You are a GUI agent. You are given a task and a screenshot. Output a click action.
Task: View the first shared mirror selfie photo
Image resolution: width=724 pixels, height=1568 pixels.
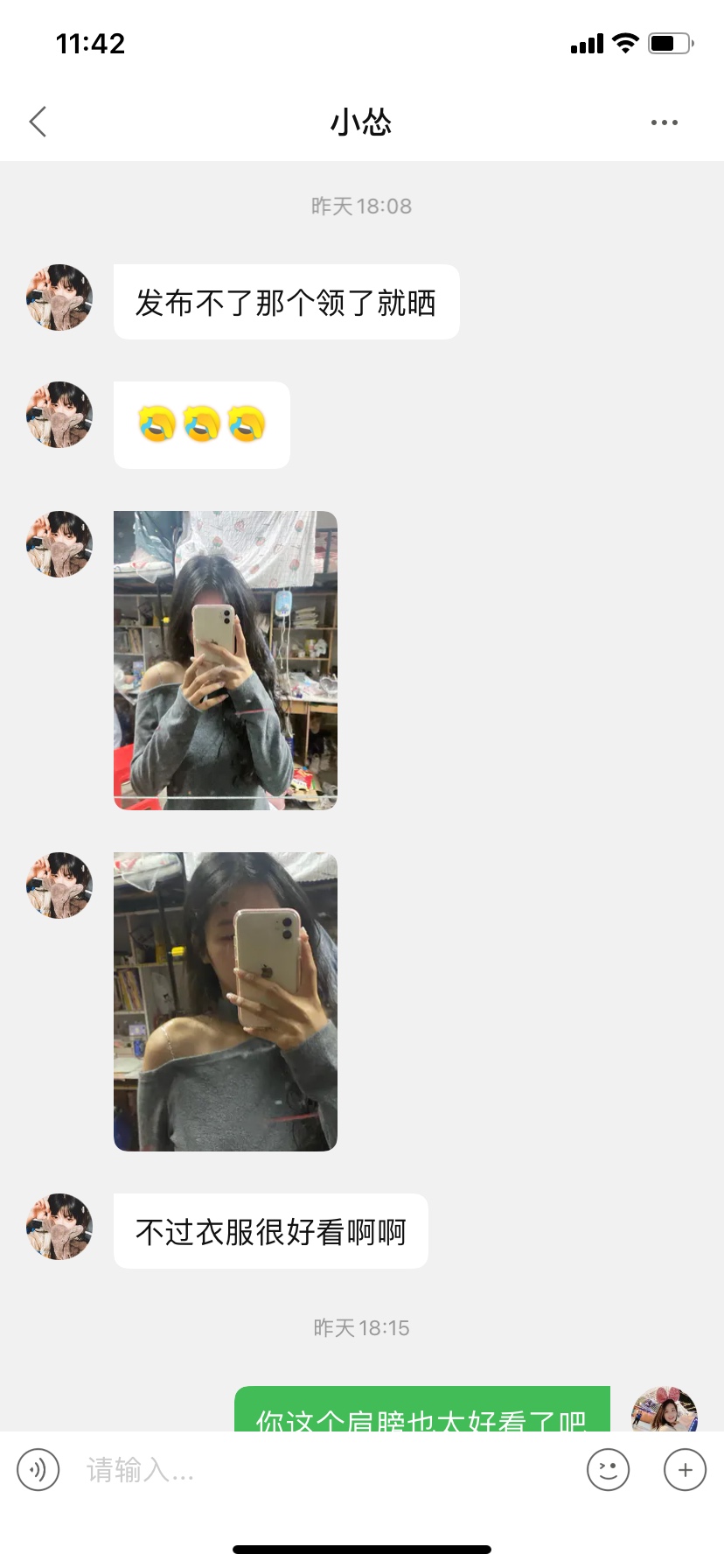click(226, 661)
